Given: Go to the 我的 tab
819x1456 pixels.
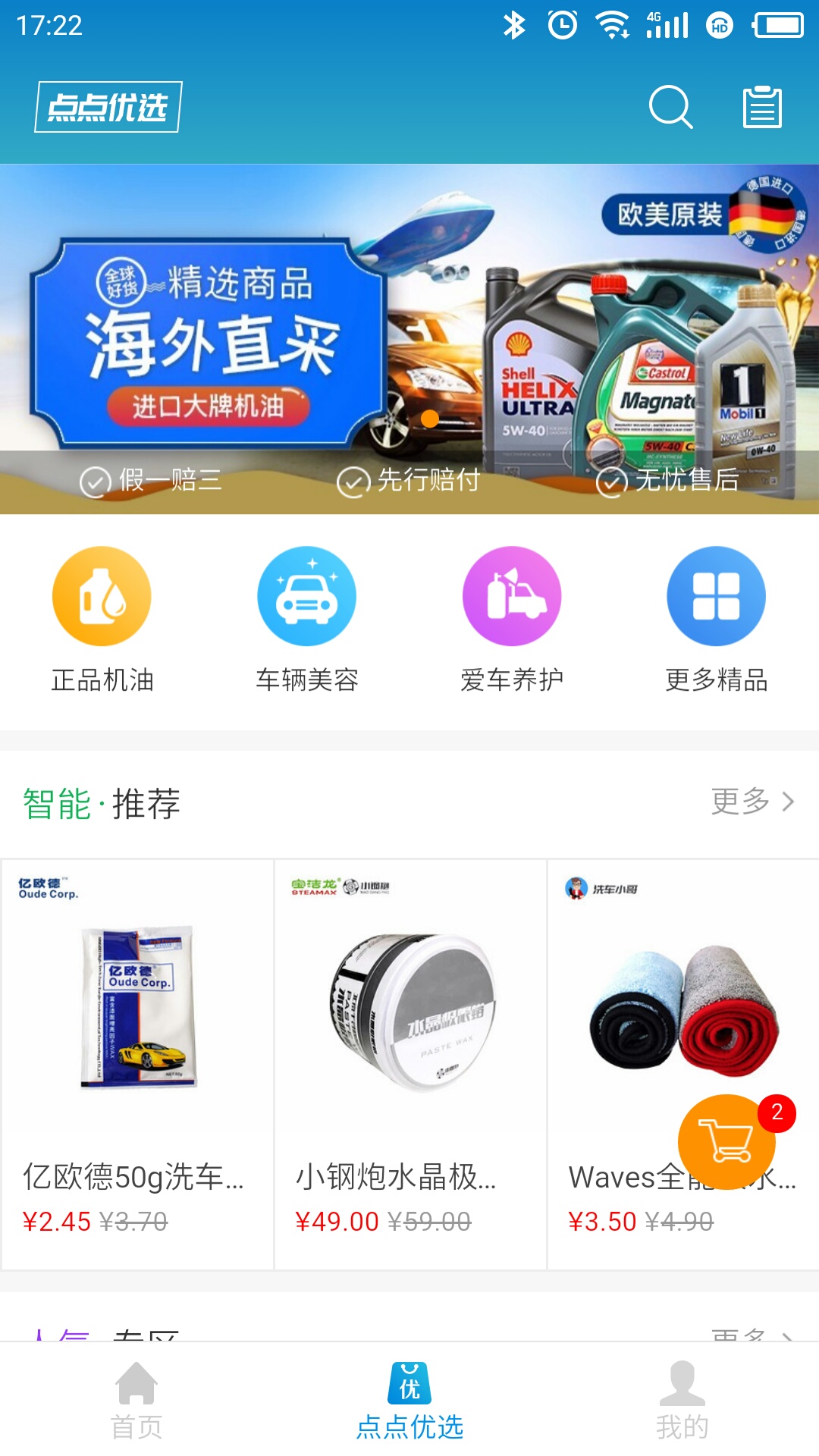Looking at the screenshot, I should point(682,1401).
